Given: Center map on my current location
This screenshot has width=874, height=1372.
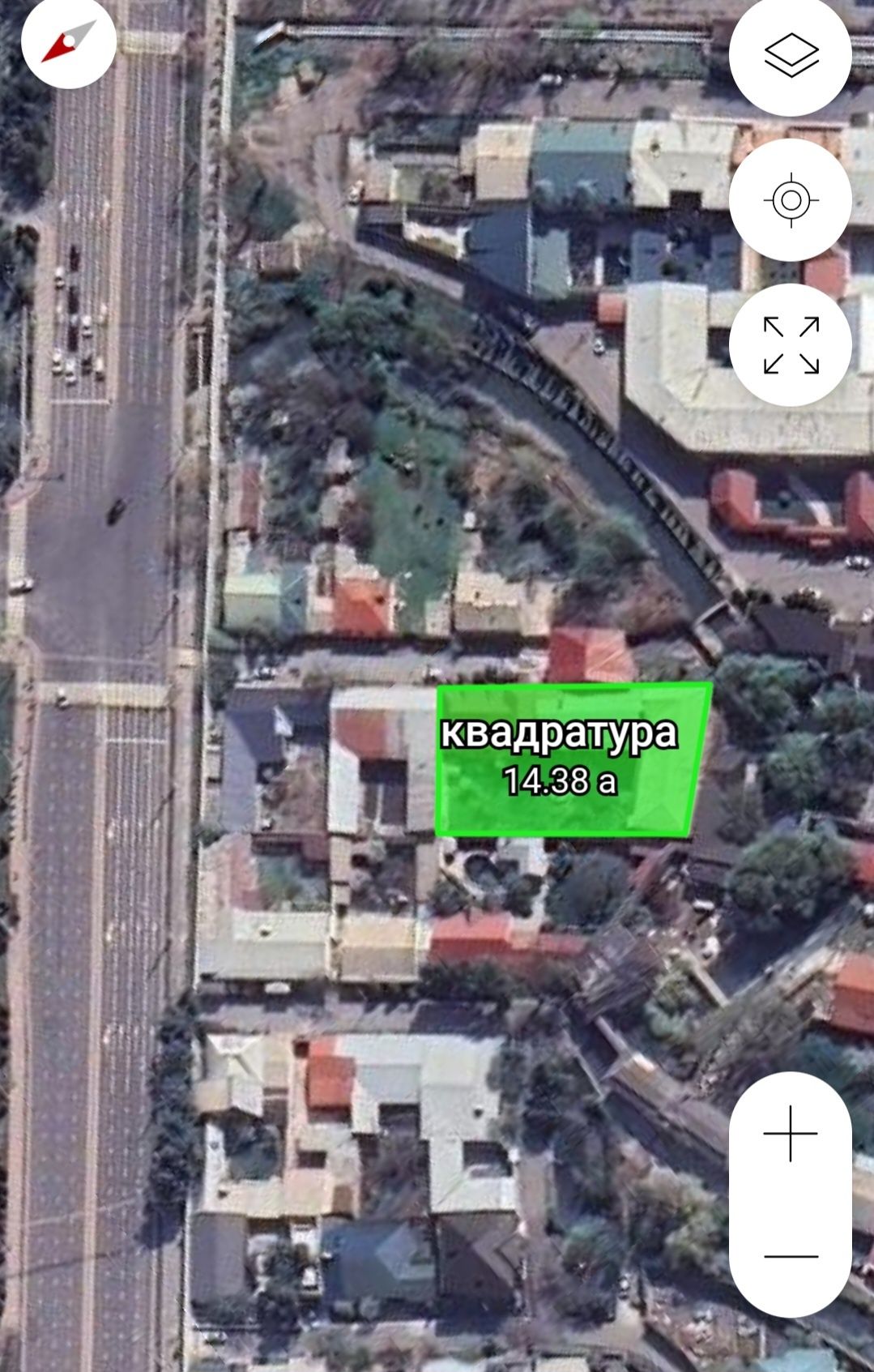Looking at the screenshot, I should tap(791, 199).
